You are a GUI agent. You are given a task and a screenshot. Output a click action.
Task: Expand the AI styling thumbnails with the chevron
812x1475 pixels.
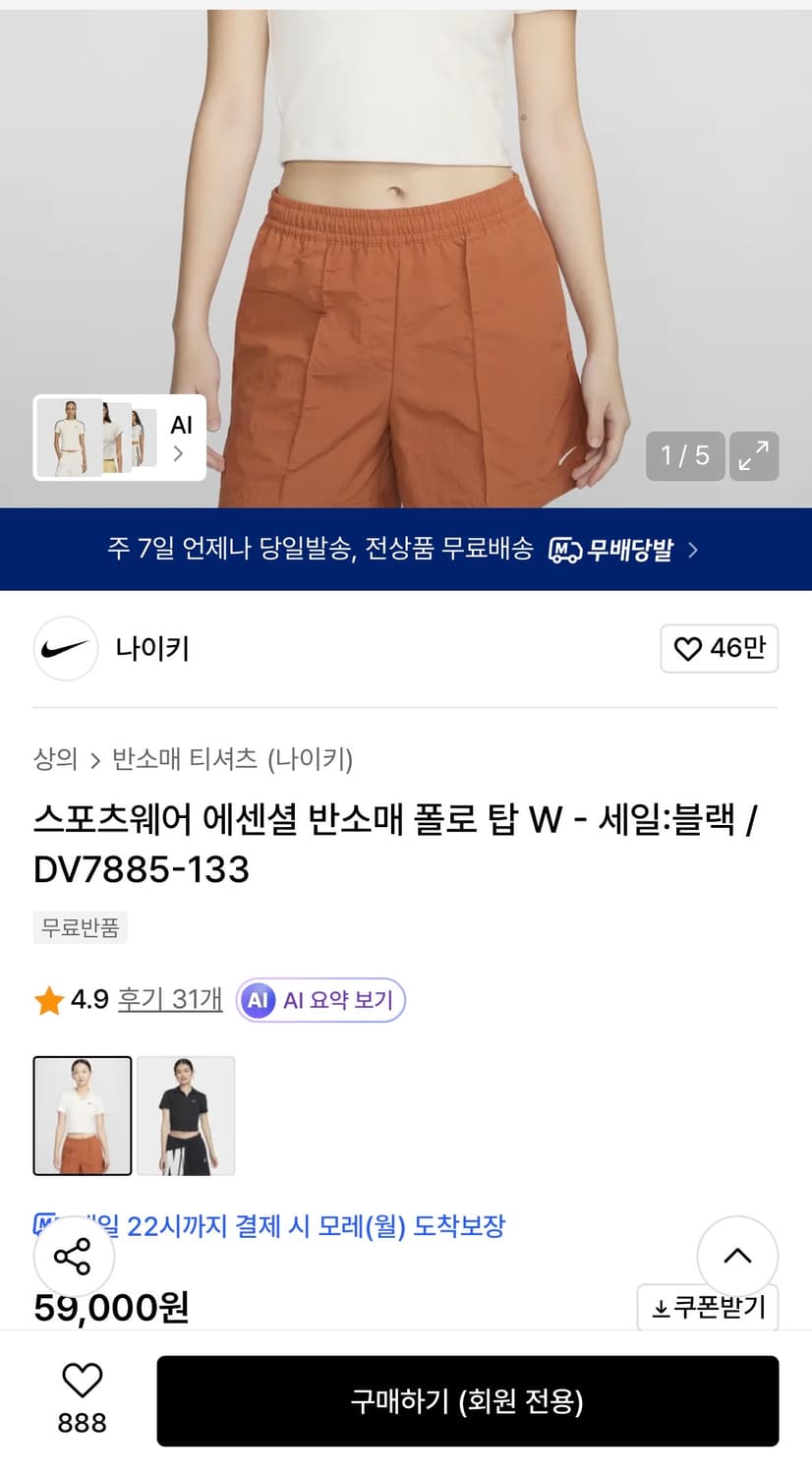pos(180,454)
